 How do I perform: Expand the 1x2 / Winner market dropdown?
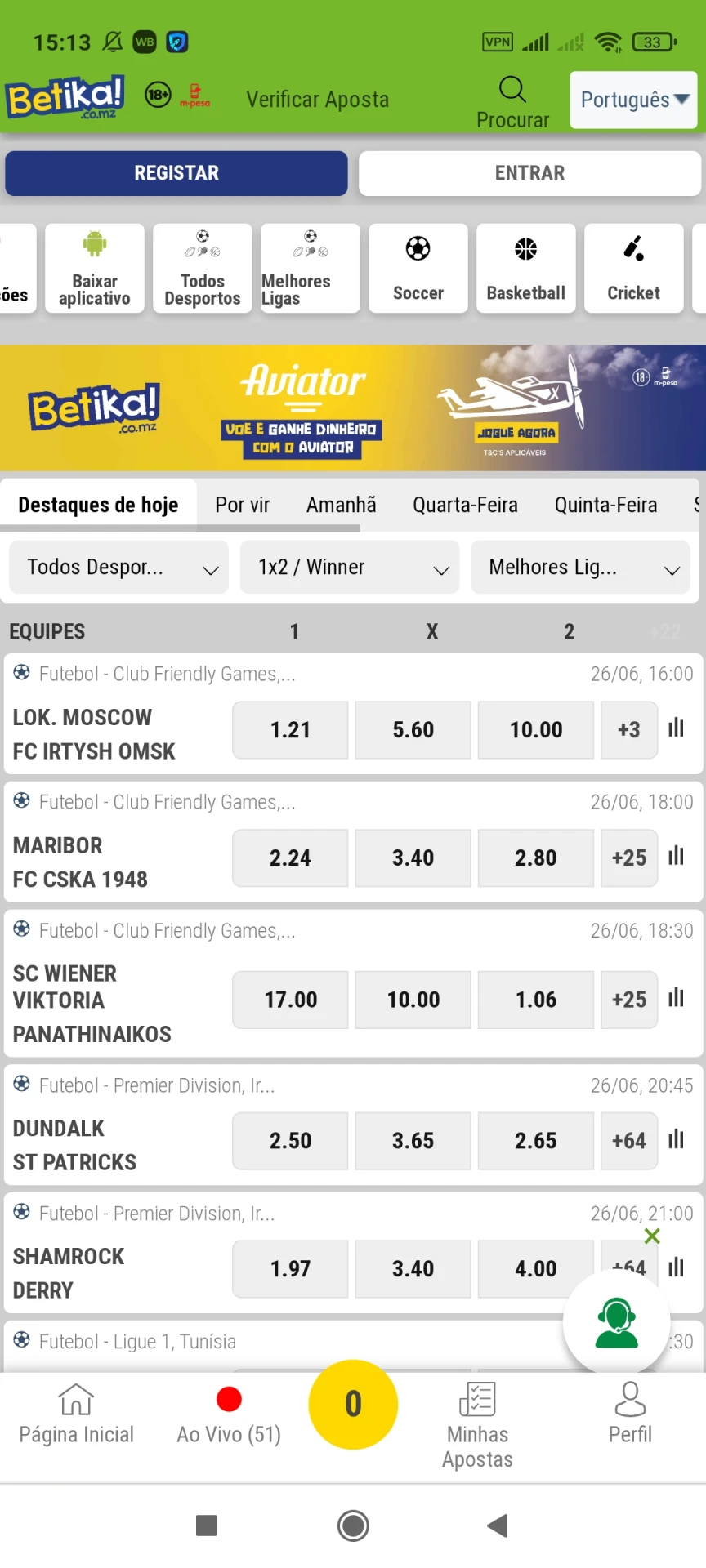[x=349, y=567]
